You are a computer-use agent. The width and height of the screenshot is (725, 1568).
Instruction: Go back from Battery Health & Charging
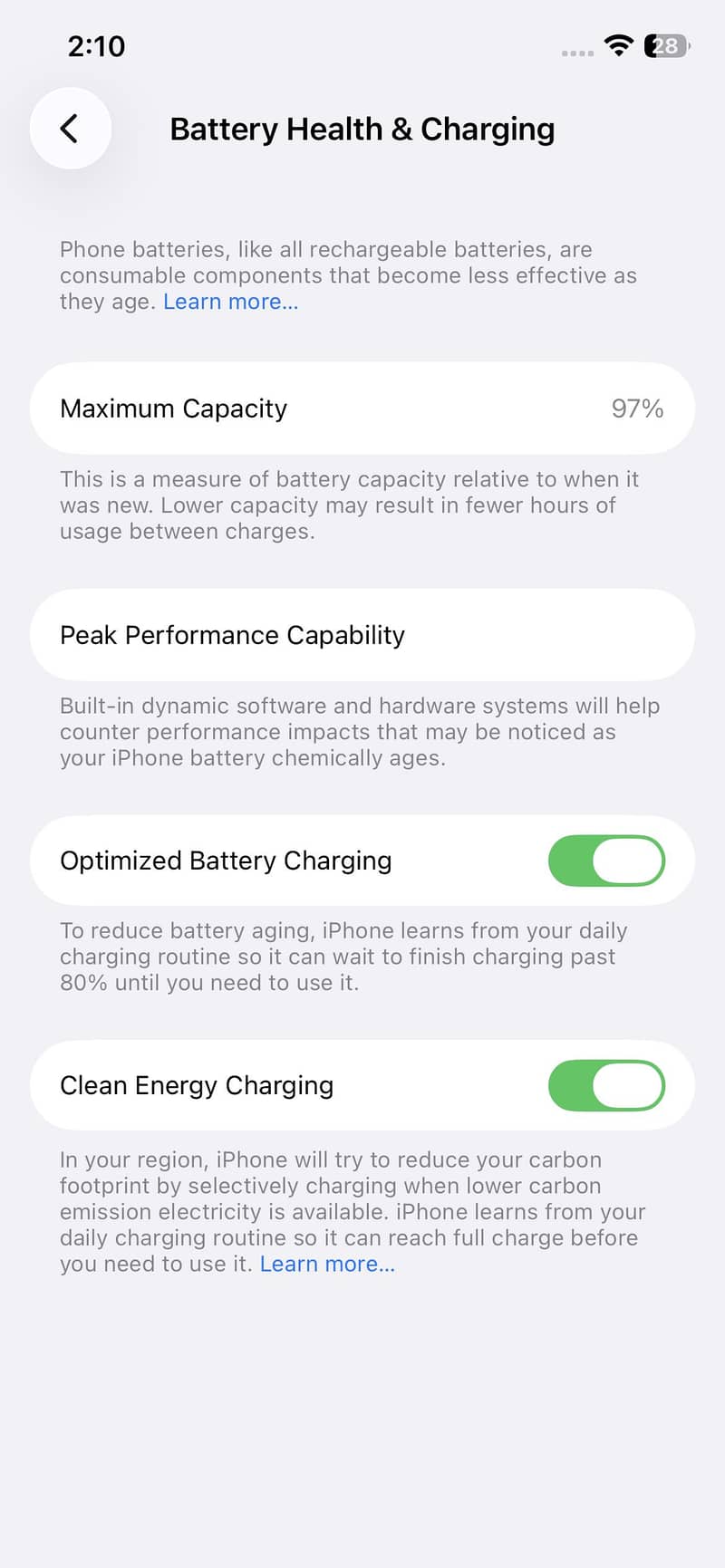point(70,129)
